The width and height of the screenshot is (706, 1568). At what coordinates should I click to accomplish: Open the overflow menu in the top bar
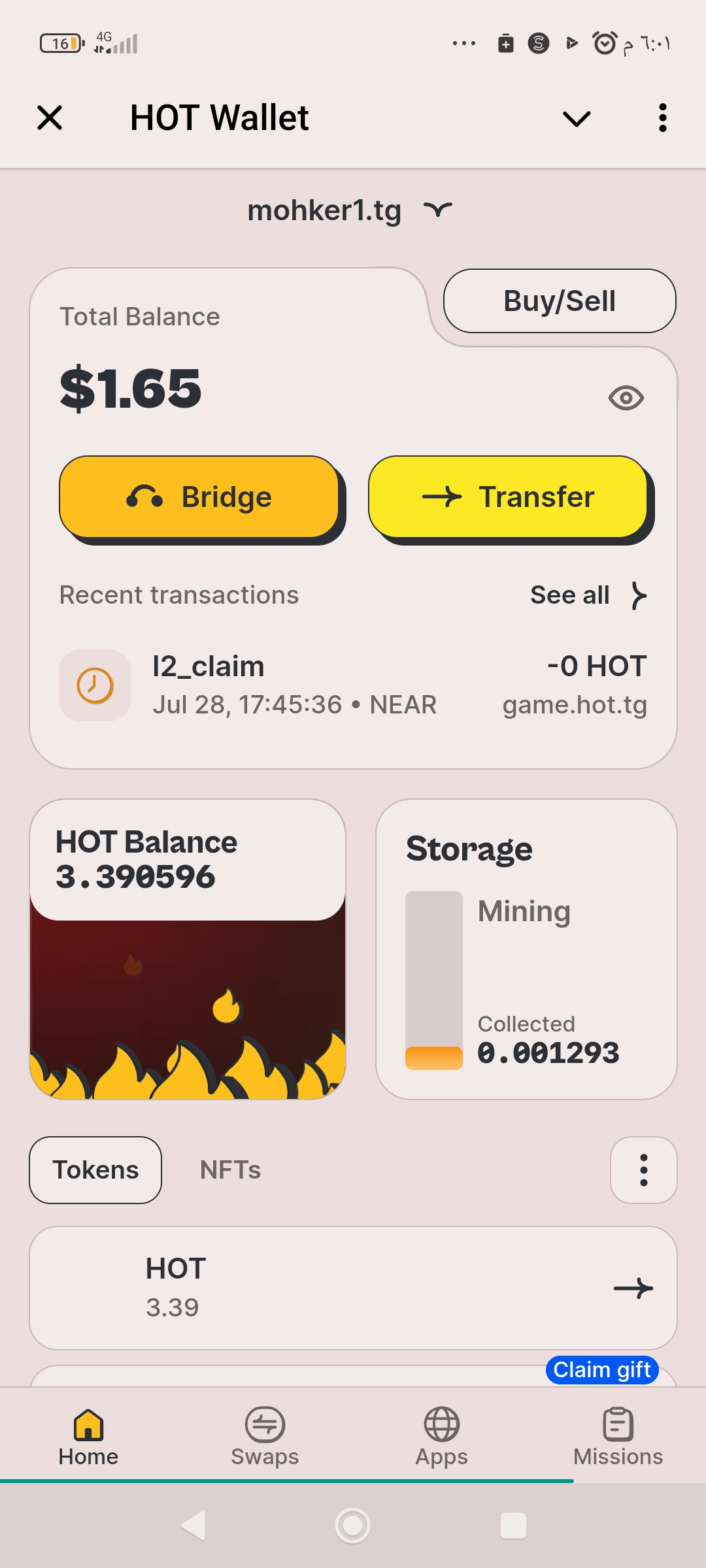pyautogui.click(x=662, y=118)
